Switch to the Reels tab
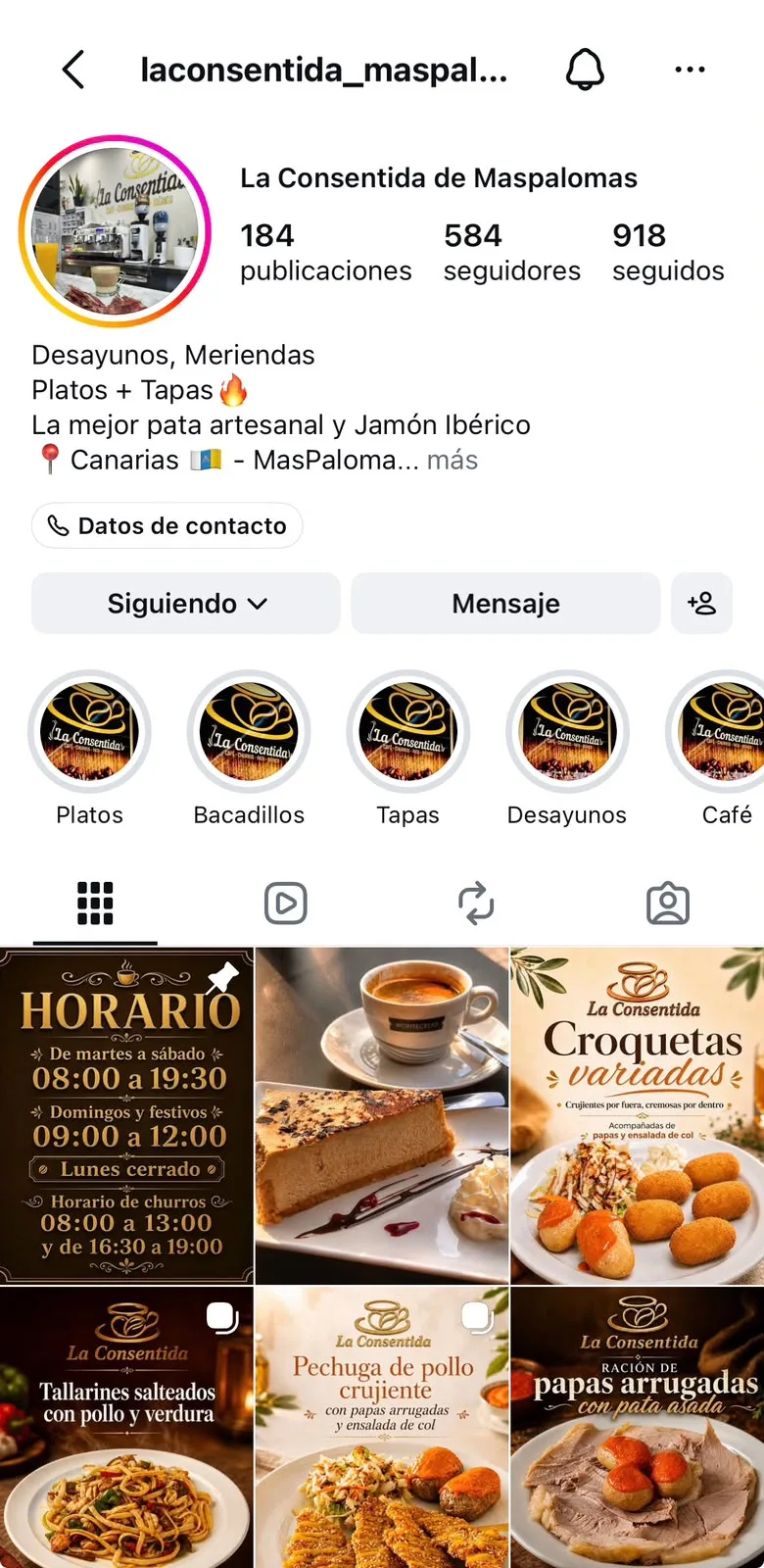 286,904
